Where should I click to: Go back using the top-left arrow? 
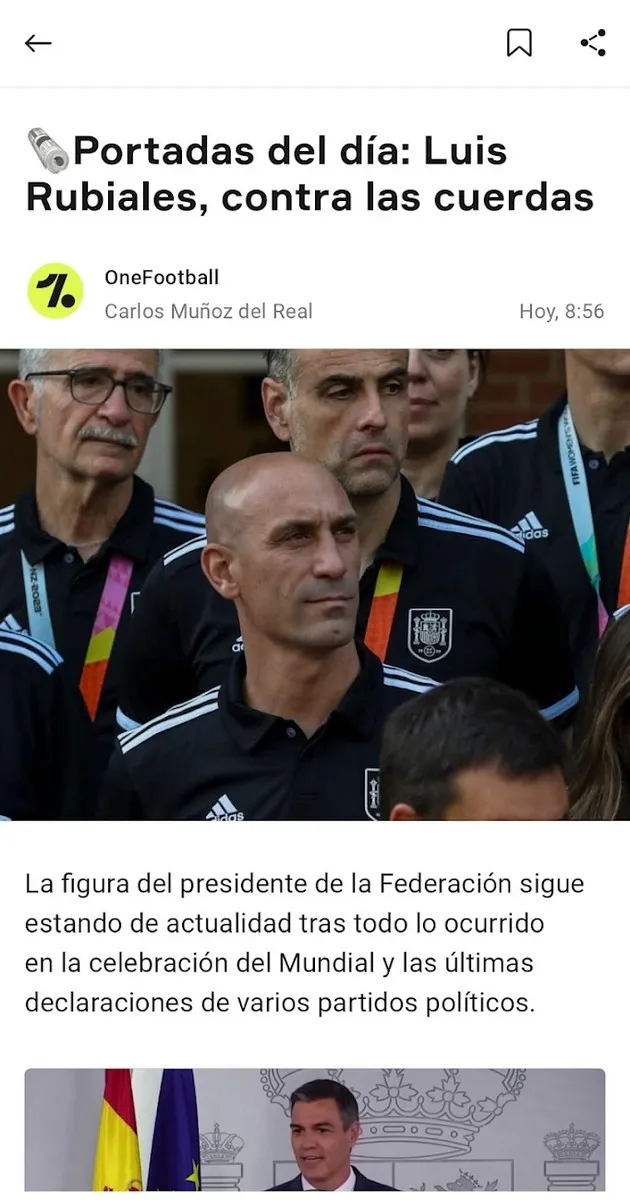point(38,43)
